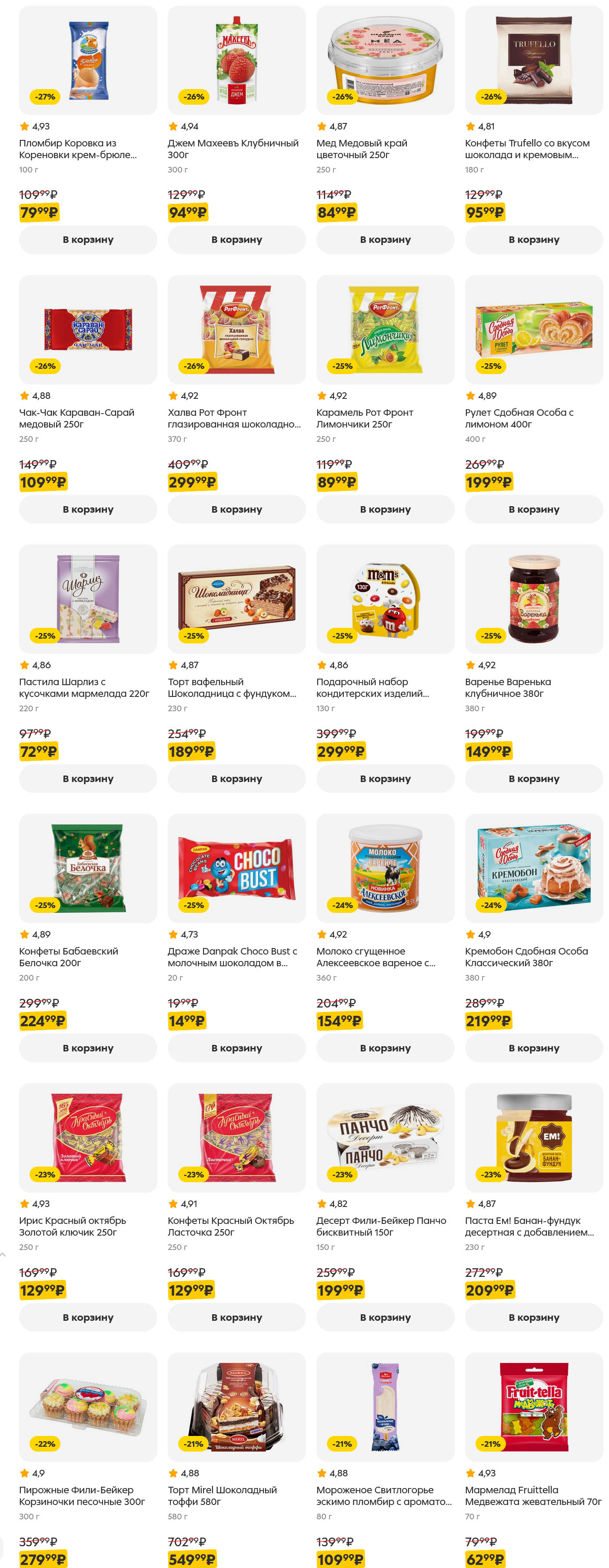Viewport: 609px width, 1568px height.
Task: Open Конфеты Бабаевский Белочка product
Action: pyautogui.click(x=88, y=868)
